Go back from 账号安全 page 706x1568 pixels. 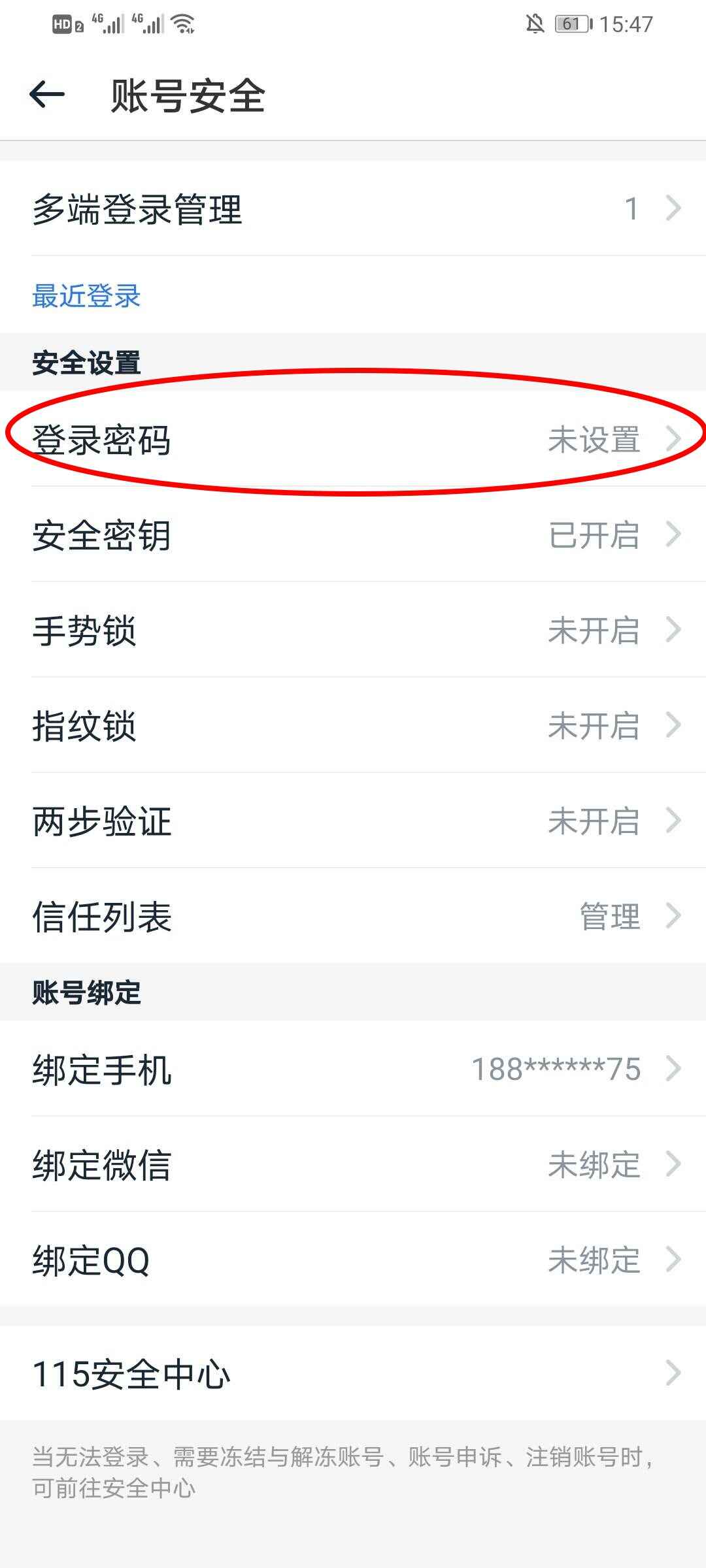click(47, 95)
